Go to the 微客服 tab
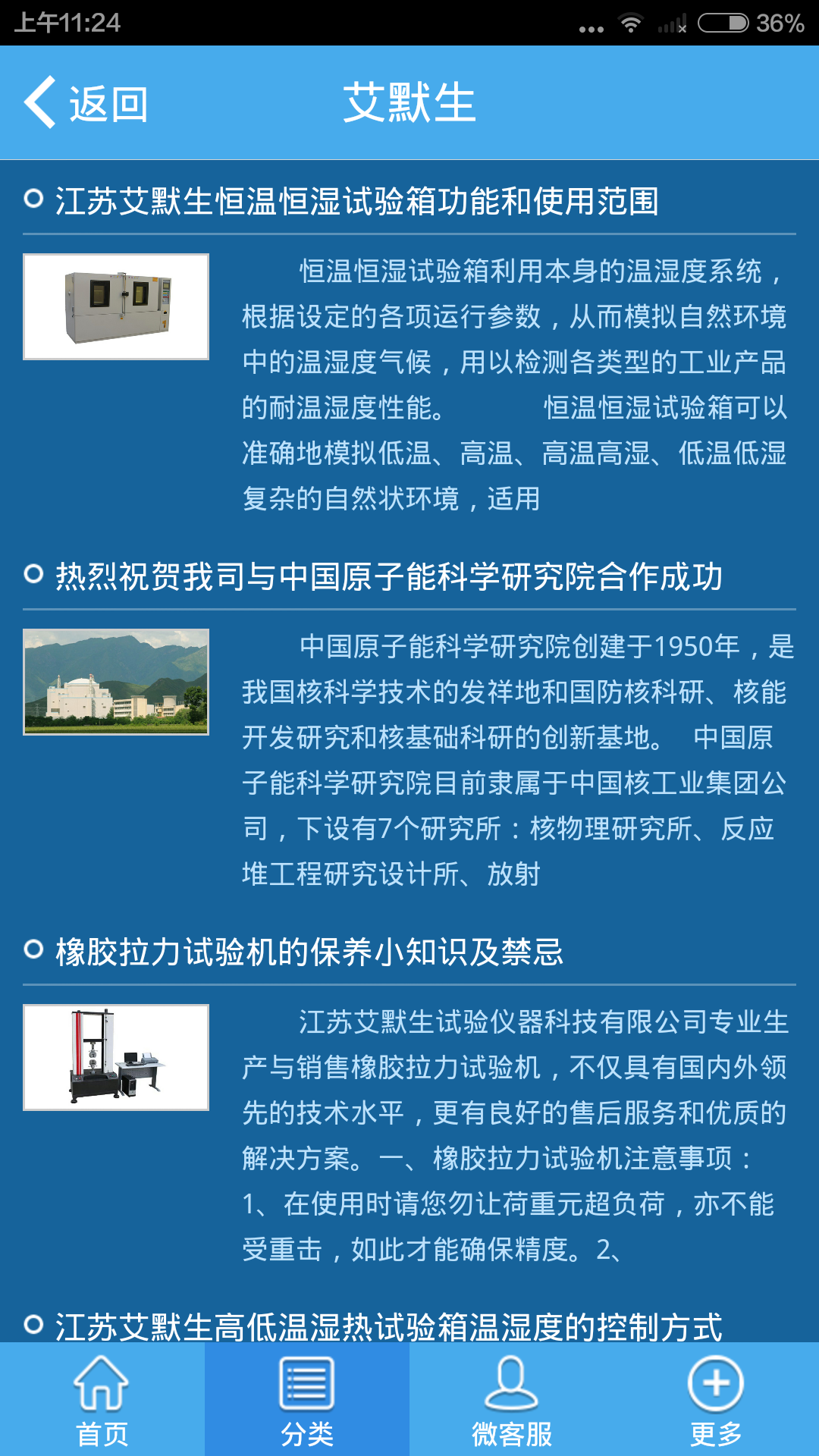This screenshot has height=1456, width=819. click(512, 1401)
